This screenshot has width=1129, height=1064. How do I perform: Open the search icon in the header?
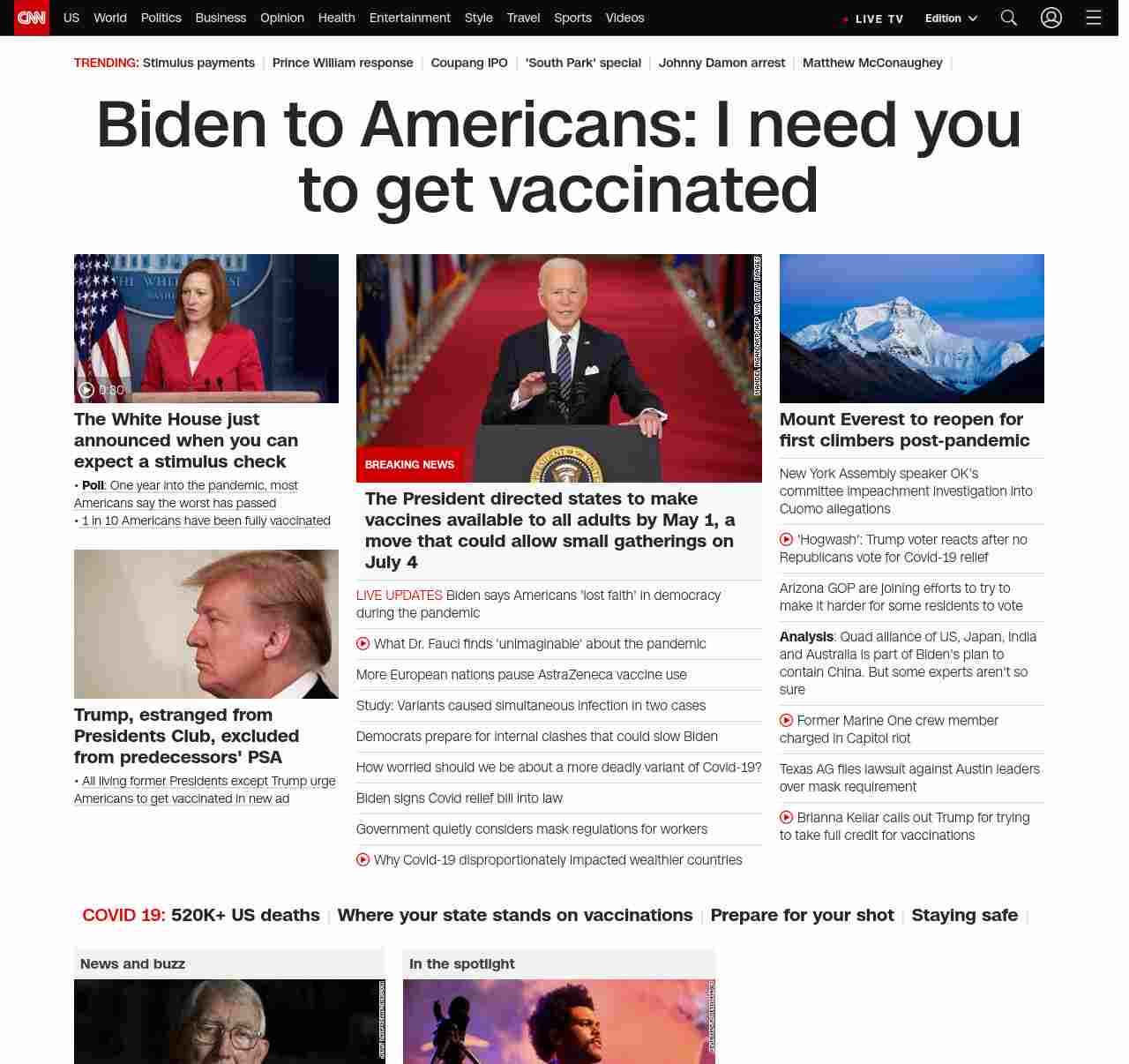click(x=1009, y=18)
